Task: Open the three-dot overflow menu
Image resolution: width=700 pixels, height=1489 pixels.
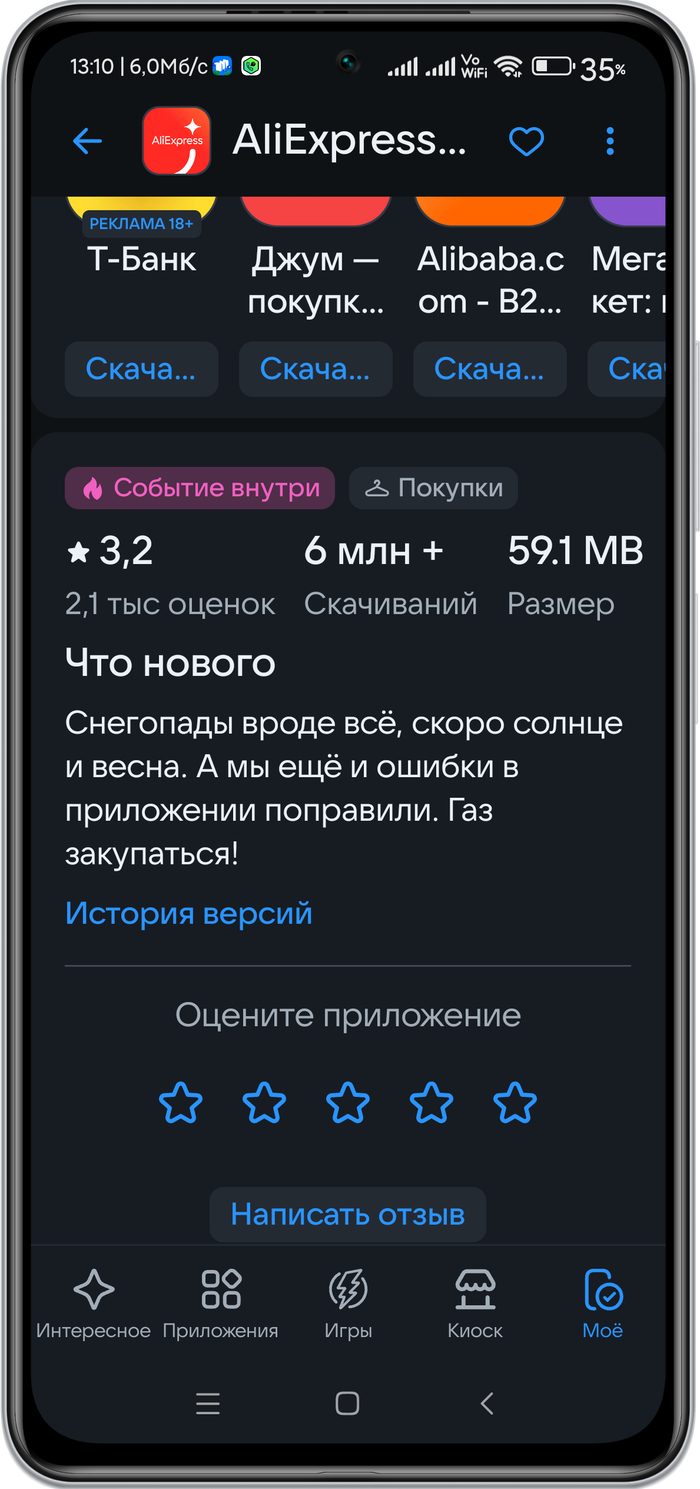Action: [610, 141]
